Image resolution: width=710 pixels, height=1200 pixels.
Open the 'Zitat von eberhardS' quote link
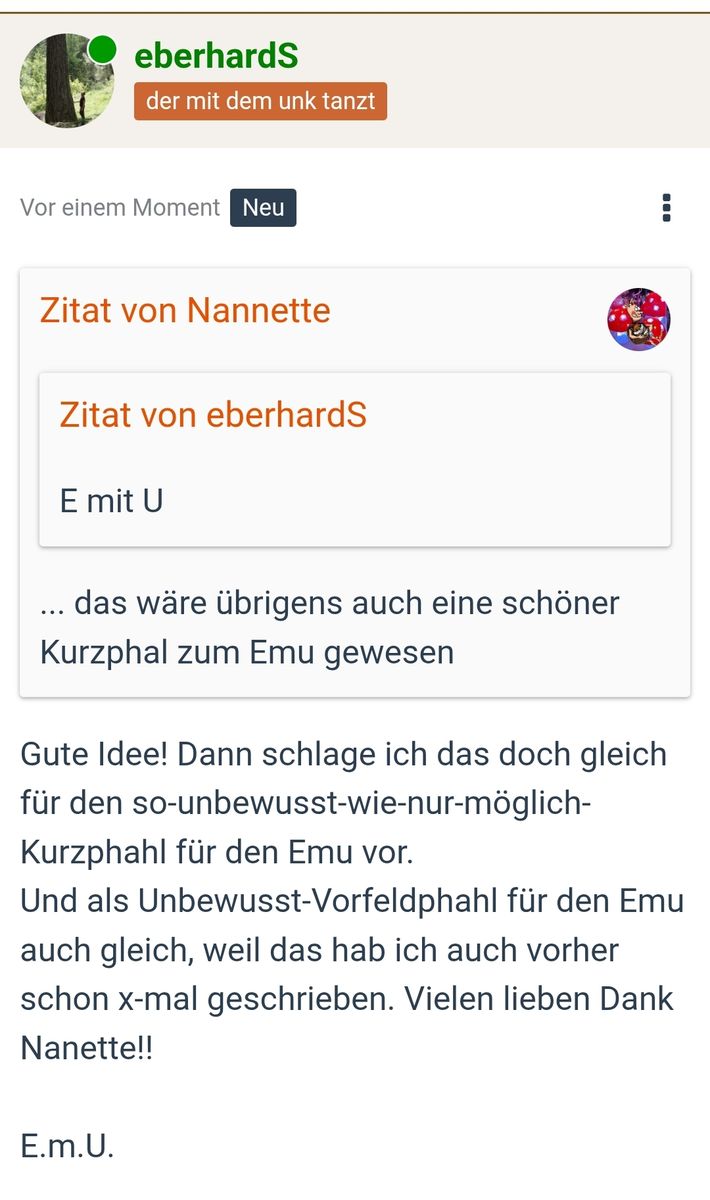click(x=213, y=415)
